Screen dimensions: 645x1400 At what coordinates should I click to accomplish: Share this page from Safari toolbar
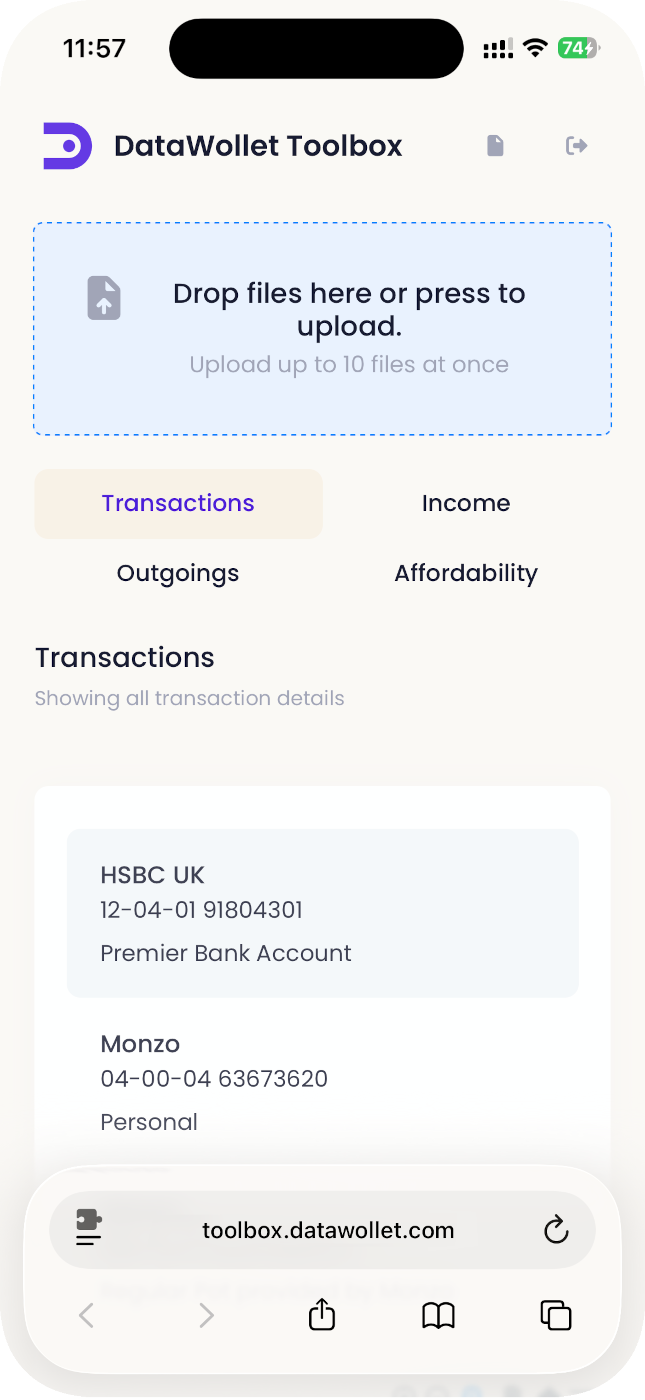(x=321, y=1316)
